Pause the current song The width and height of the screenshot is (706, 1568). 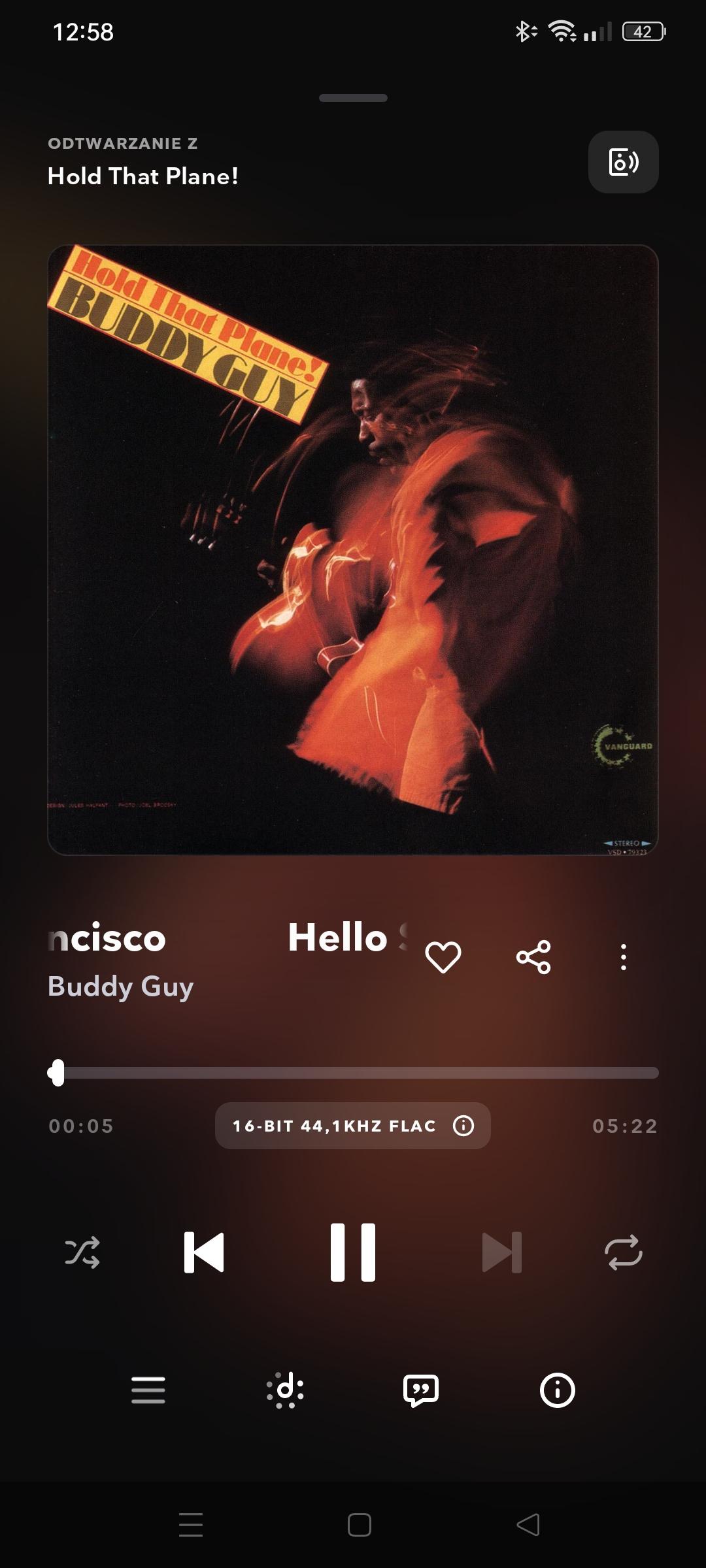(x=353, y=1252)
